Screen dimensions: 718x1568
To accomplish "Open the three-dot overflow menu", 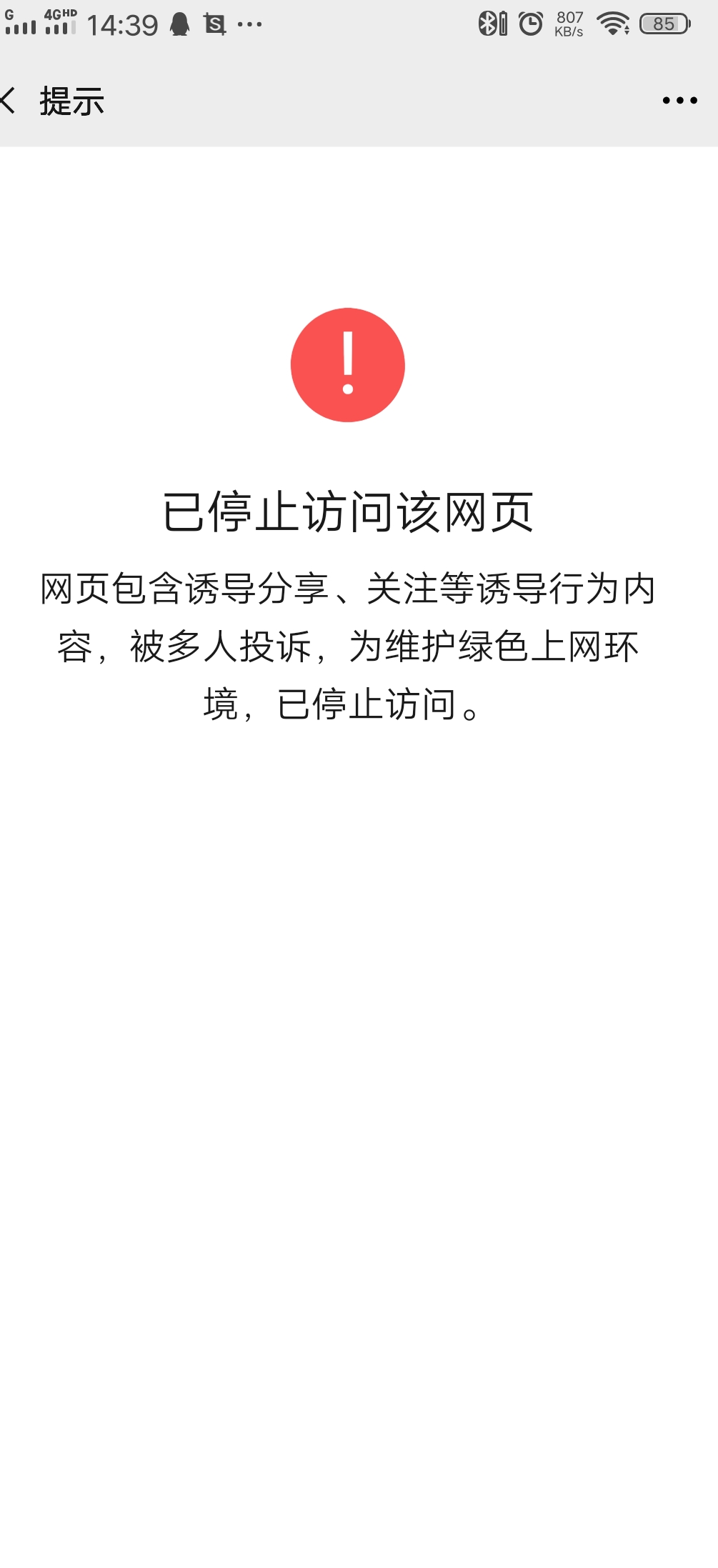I will coord(679,101).
